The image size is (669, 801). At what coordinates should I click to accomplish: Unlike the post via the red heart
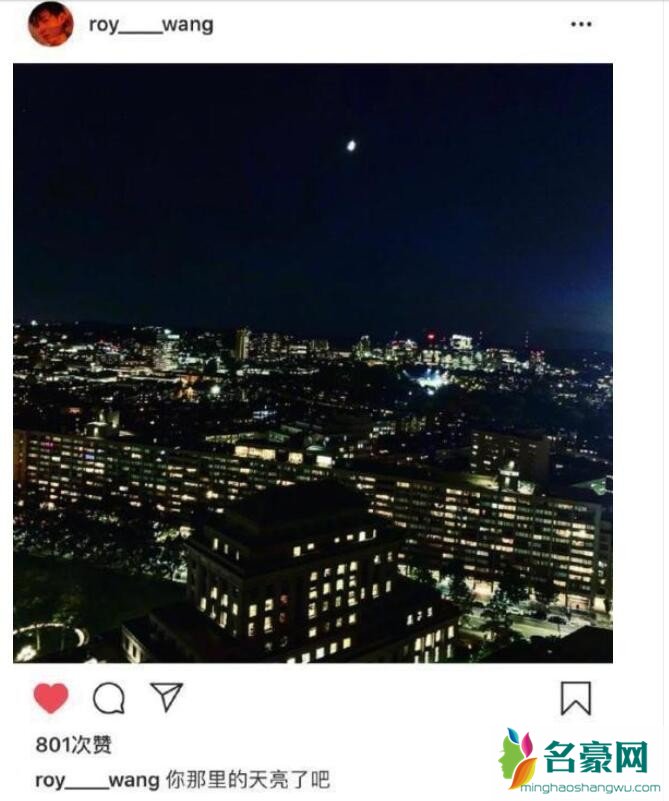tap(51, 697)
